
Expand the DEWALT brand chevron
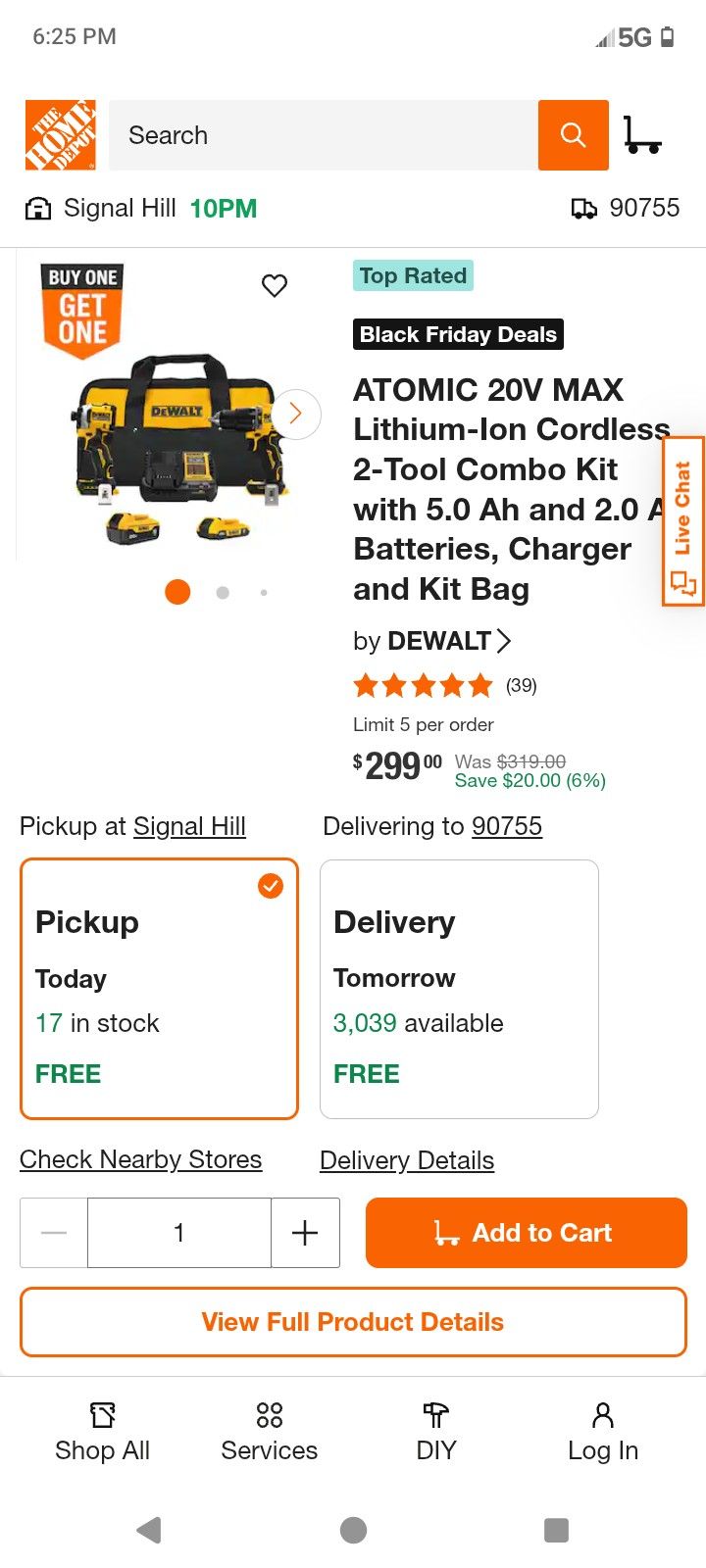tap(504, 640)
